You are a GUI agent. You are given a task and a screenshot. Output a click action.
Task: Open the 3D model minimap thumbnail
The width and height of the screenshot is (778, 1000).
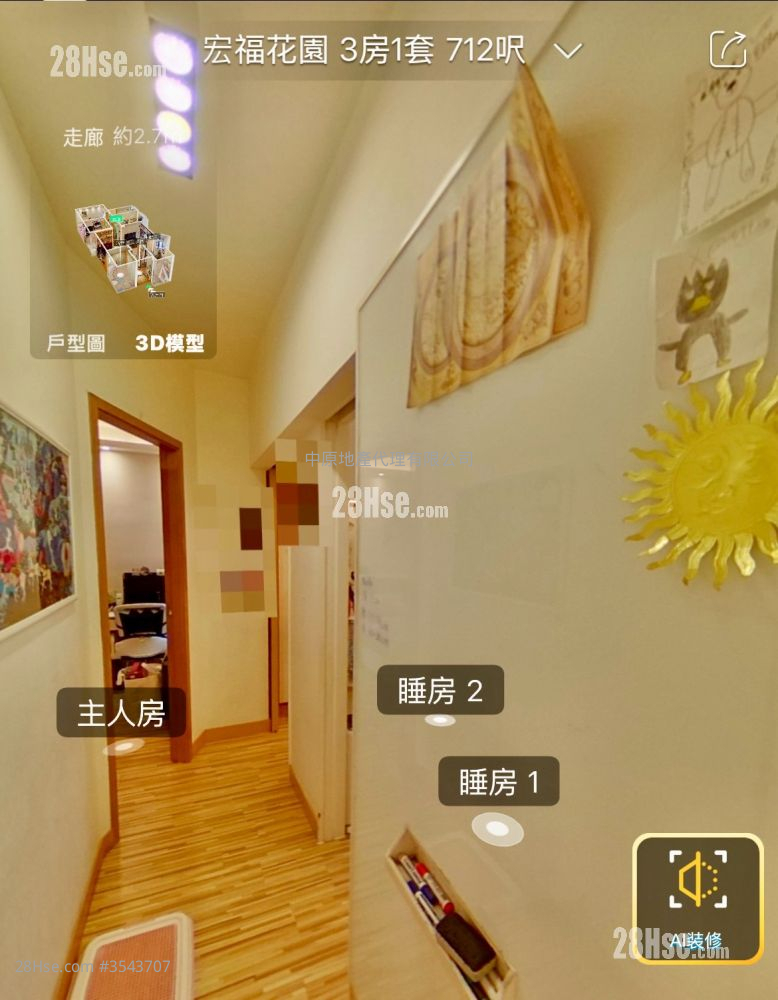pos(124,250)
